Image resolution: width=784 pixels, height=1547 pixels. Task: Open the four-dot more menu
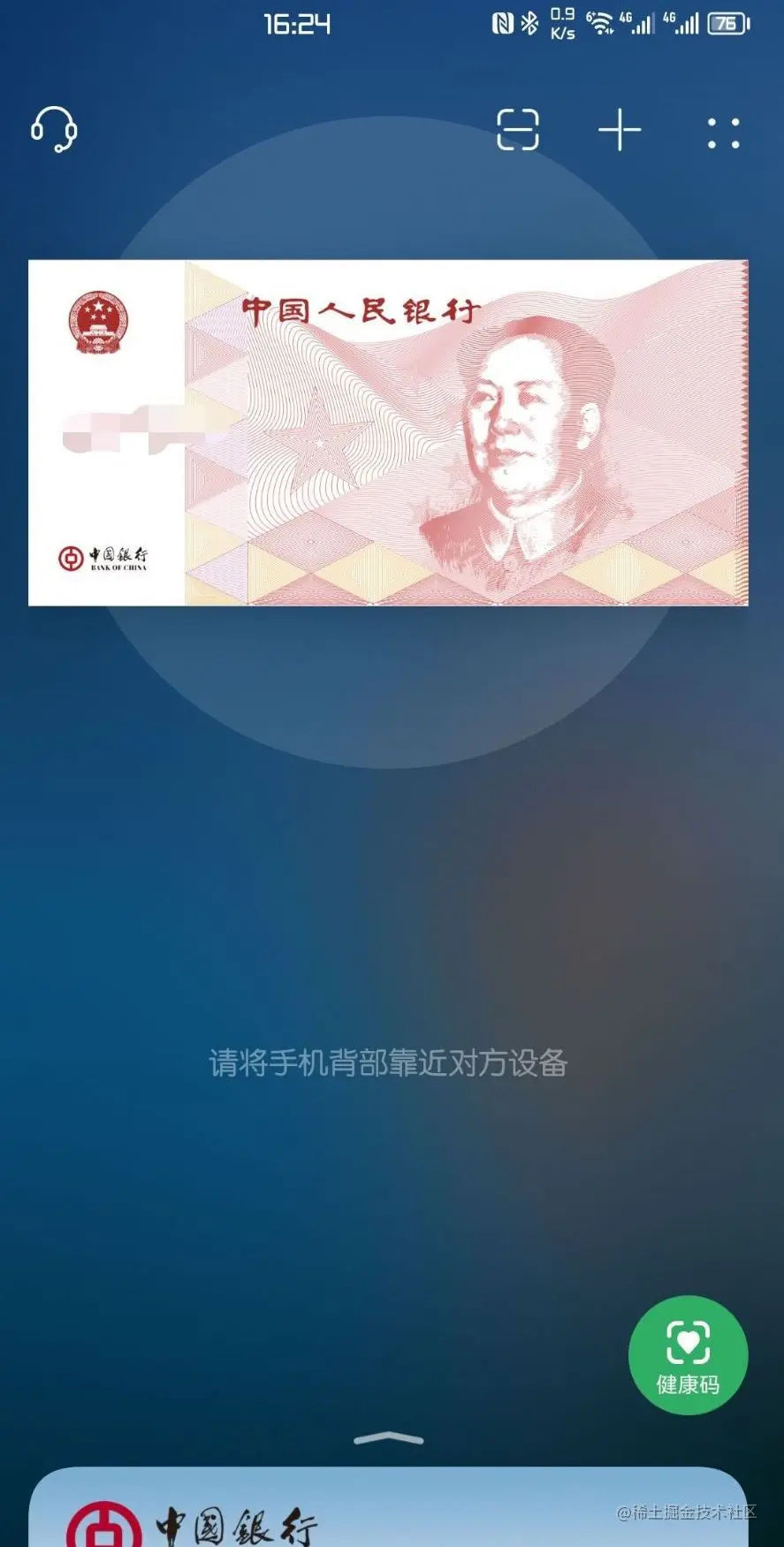(723, 133)
